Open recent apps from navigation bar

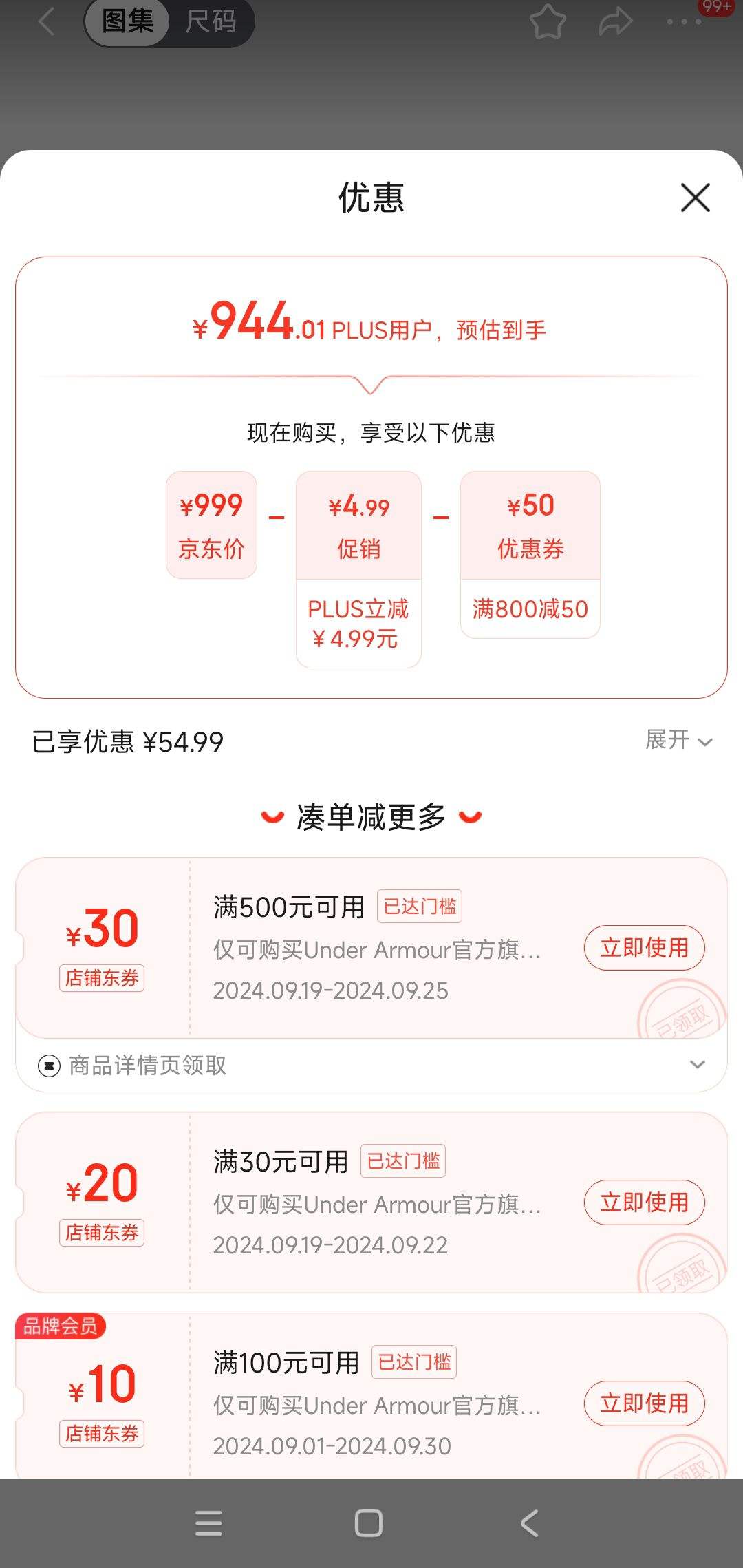click(x=208, y=1523)
